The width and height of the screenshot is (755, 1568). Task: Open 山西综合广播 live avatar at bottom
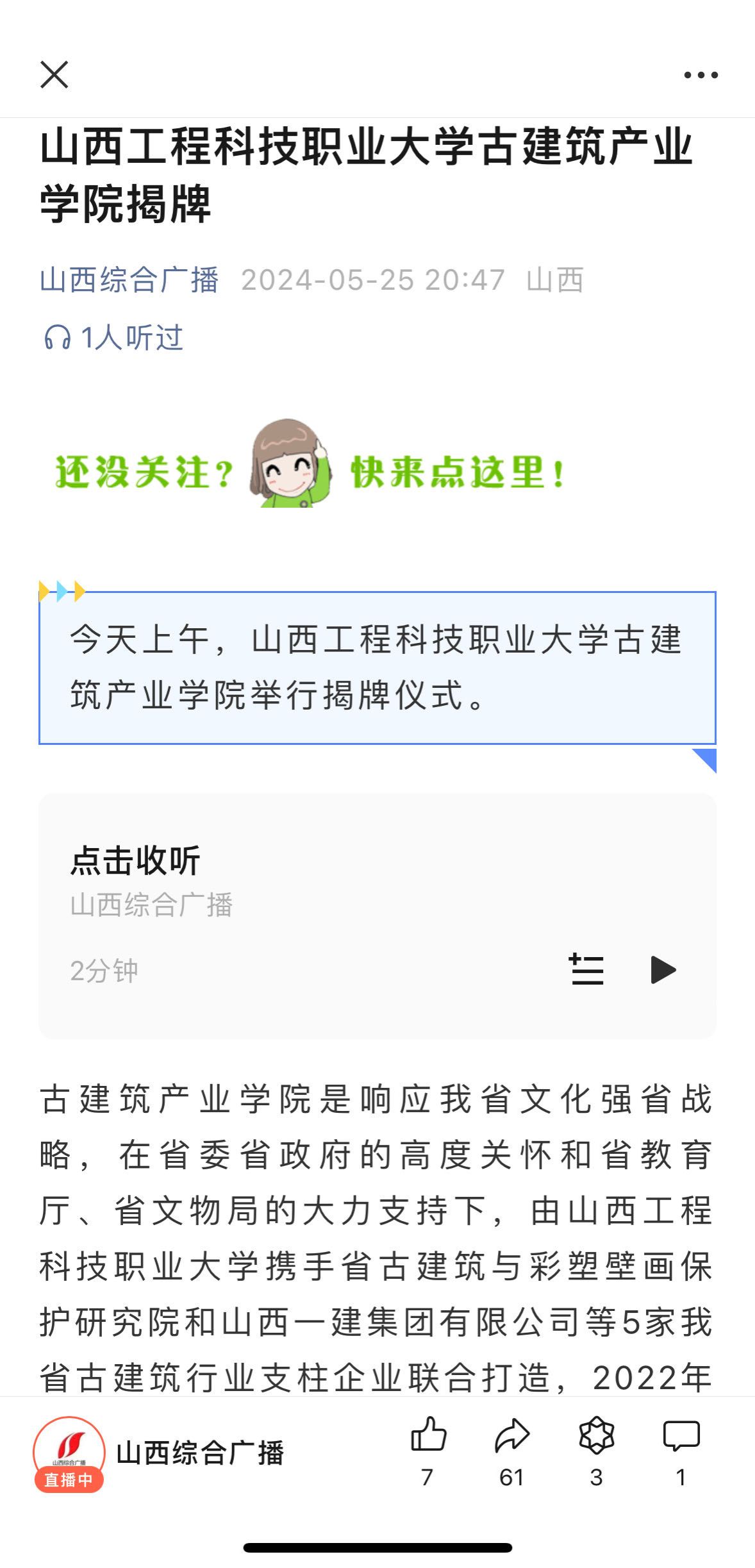pyautogui.click(x=69, y=1453)
